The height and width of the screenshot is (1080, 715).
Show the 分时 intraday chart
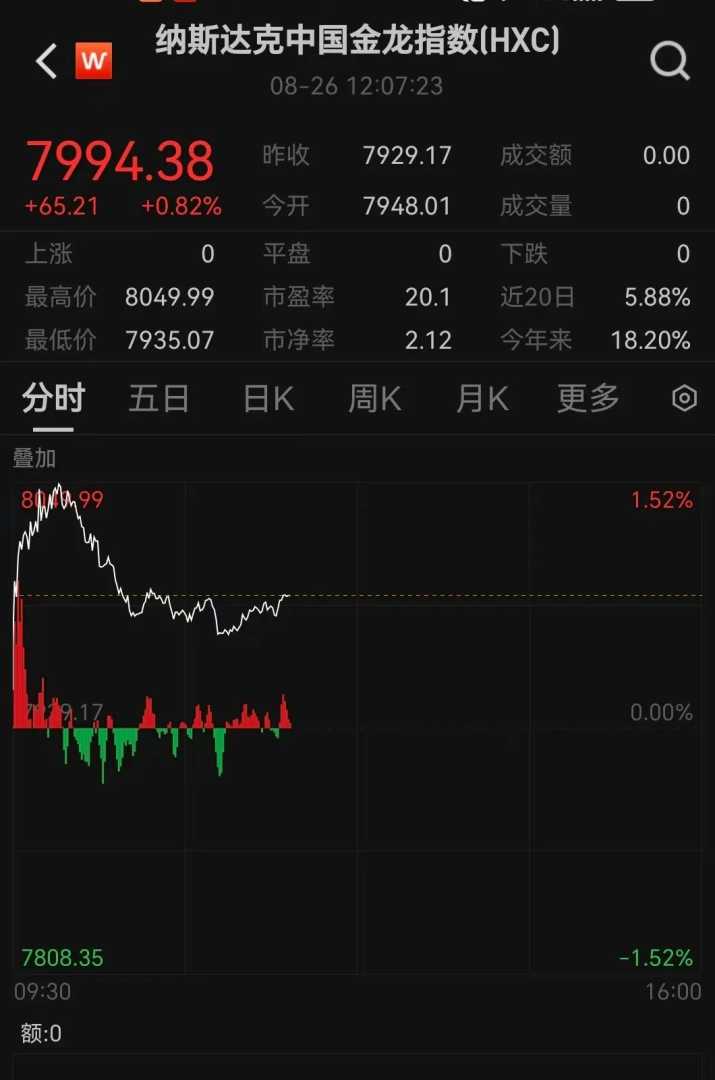53,399
